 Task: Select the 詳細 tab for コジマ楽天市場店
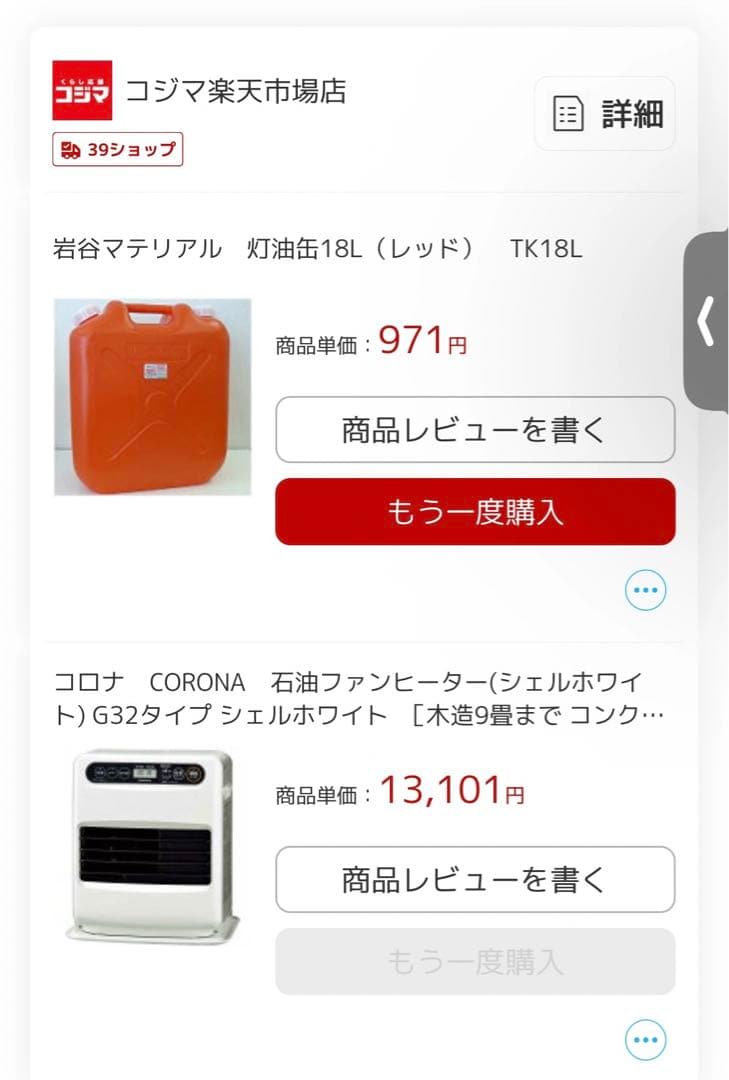[x=605, y=114]
